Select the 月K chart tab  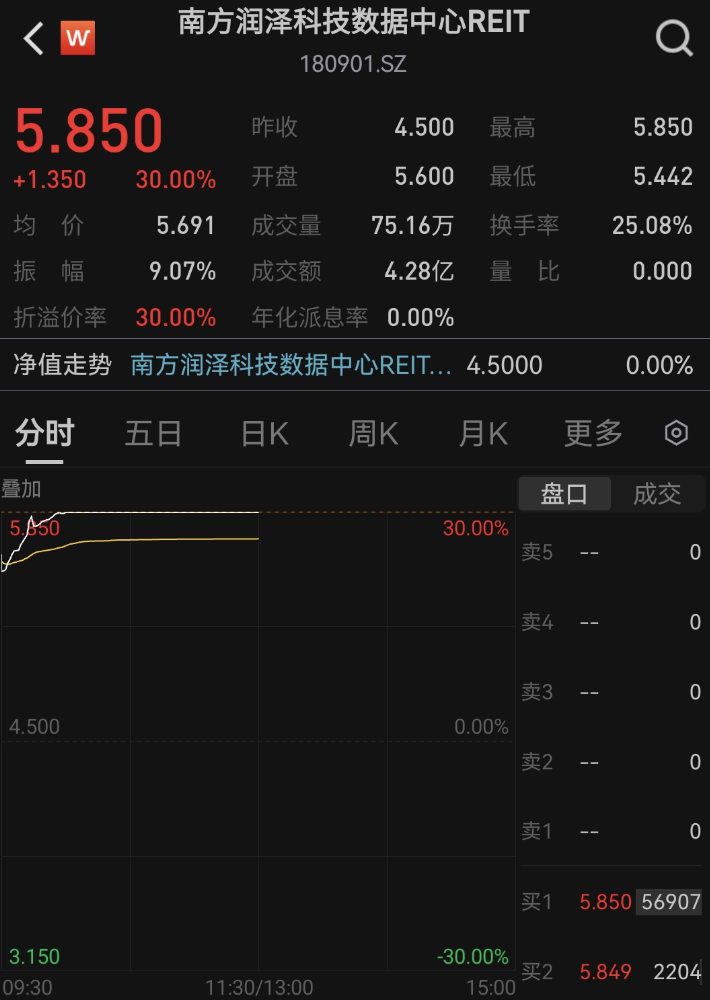[483, 434]
